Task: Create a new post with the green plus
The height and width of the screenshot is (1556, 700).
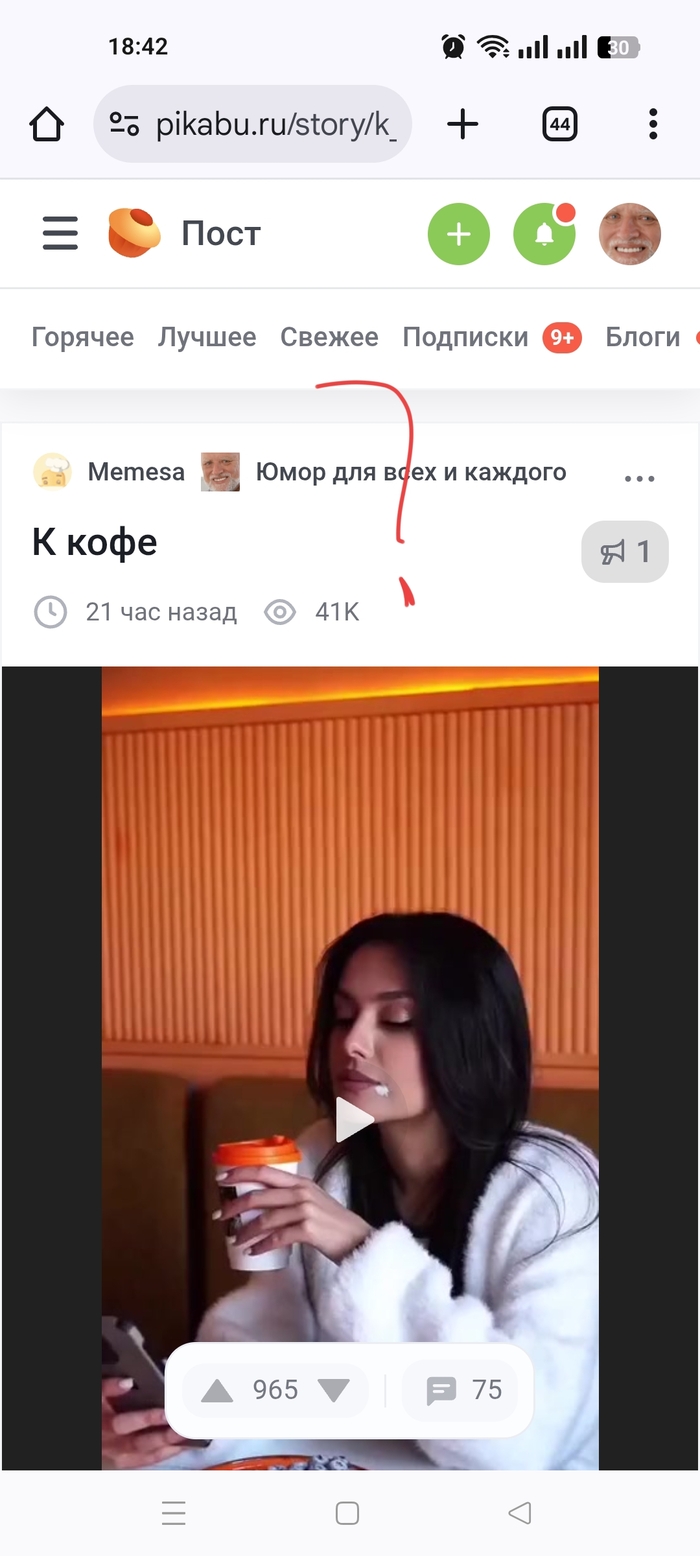Action: point(458,234)
